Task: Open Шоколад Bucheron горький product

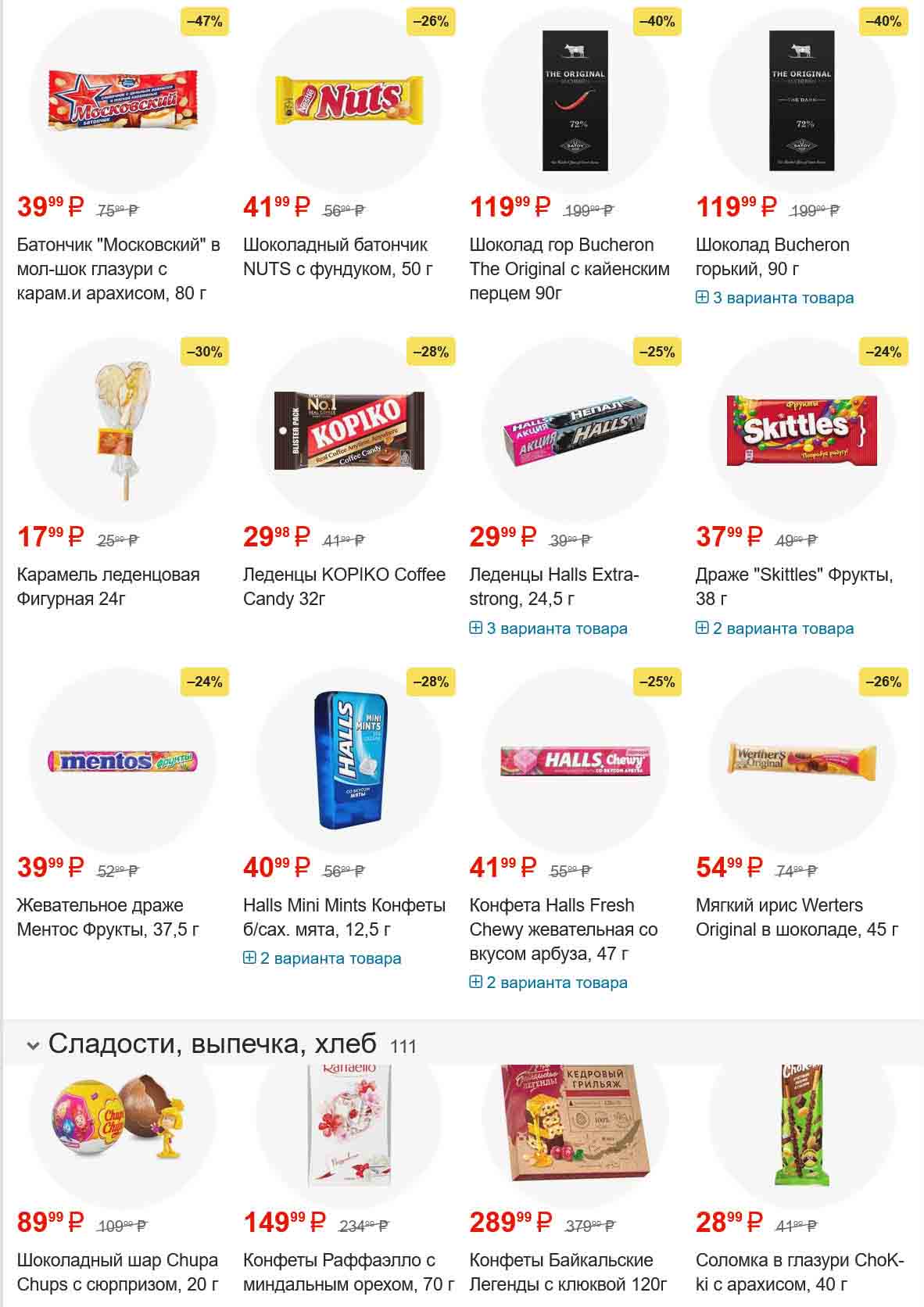Action: coord(772,256)
